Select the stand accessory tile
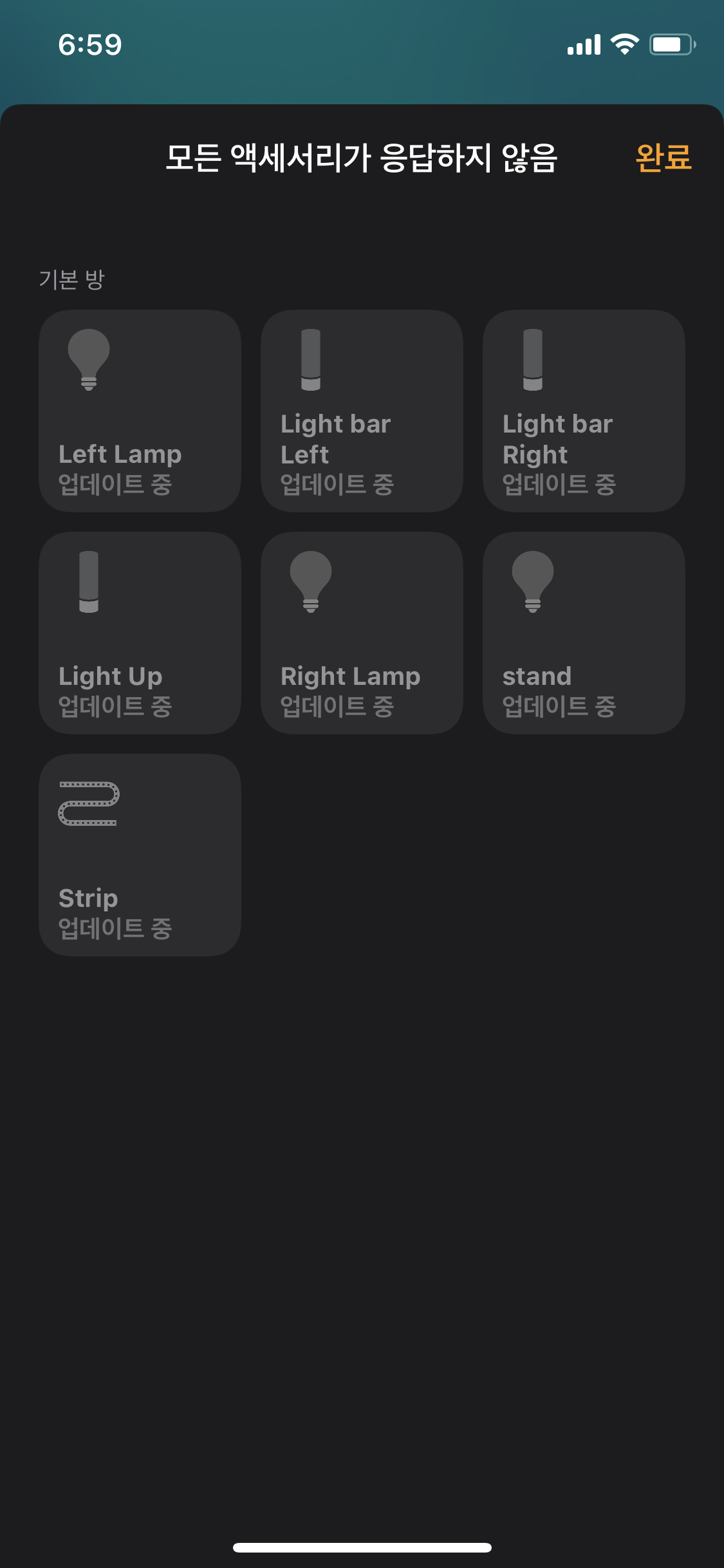The height and width of the screenshot is (1568, 724). pyautogui.click(x=584, y=633)
